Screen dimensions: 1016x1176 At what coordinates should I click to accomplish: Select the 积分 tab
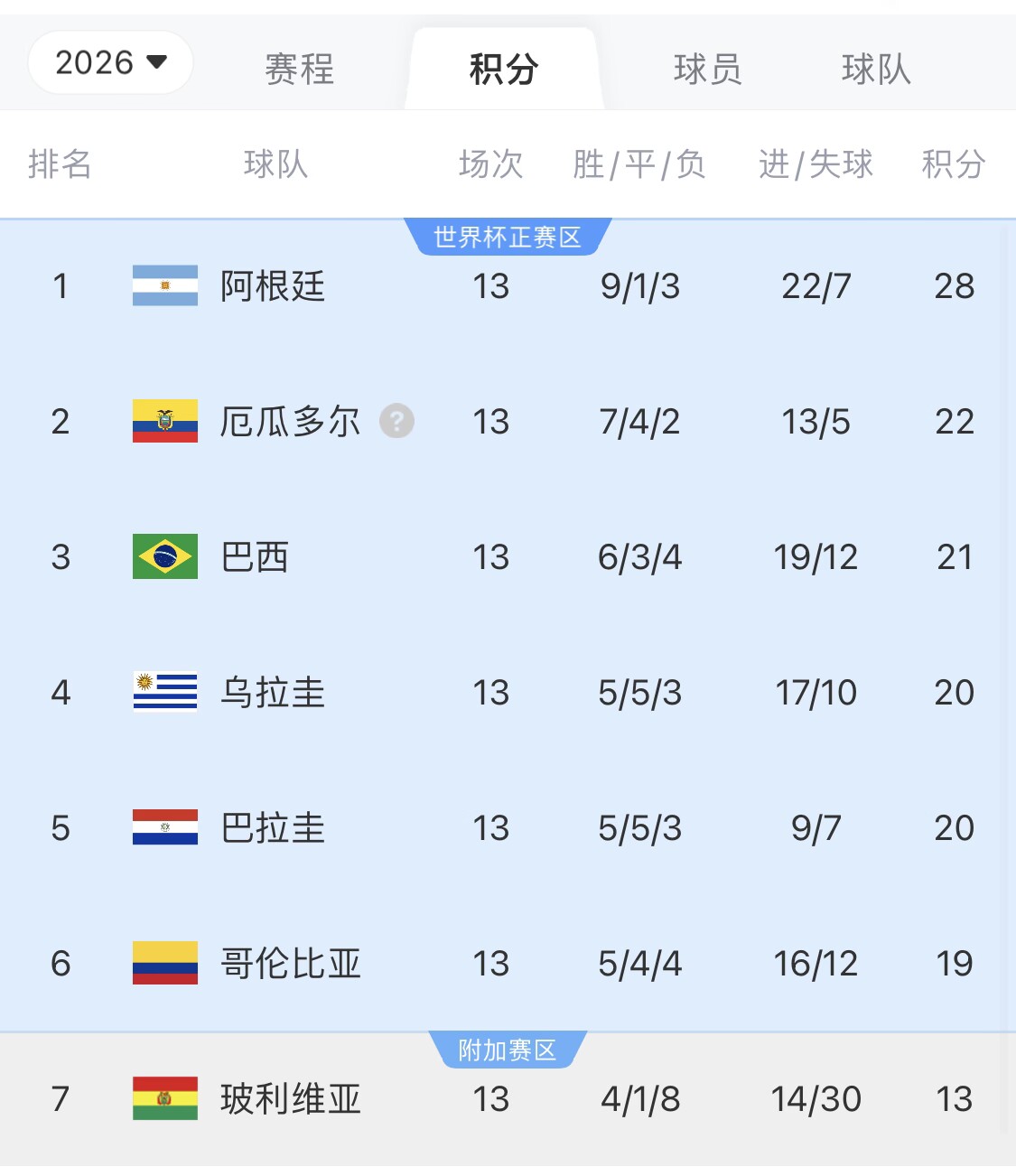503,68
